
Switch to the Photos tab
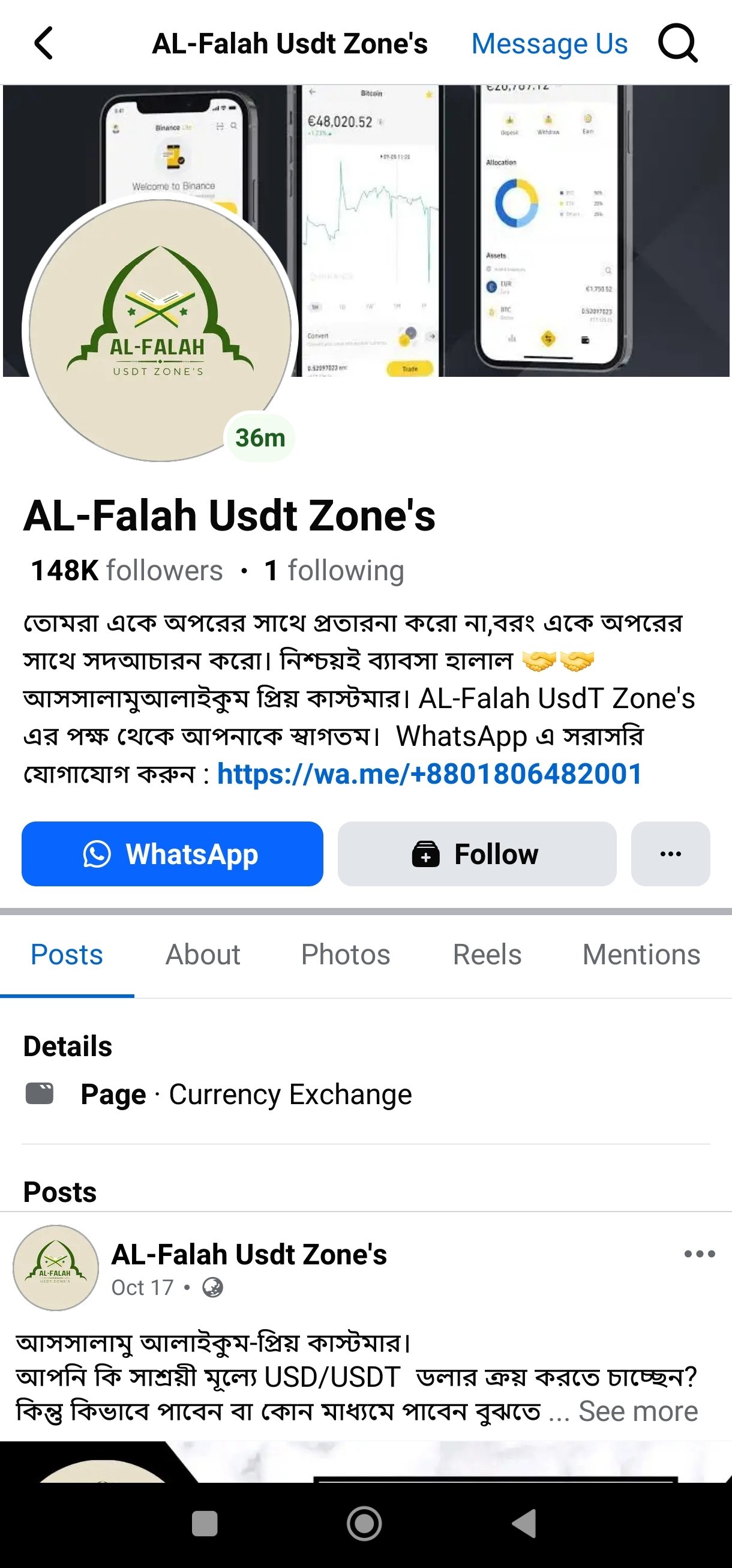click(x=345, y=955)
